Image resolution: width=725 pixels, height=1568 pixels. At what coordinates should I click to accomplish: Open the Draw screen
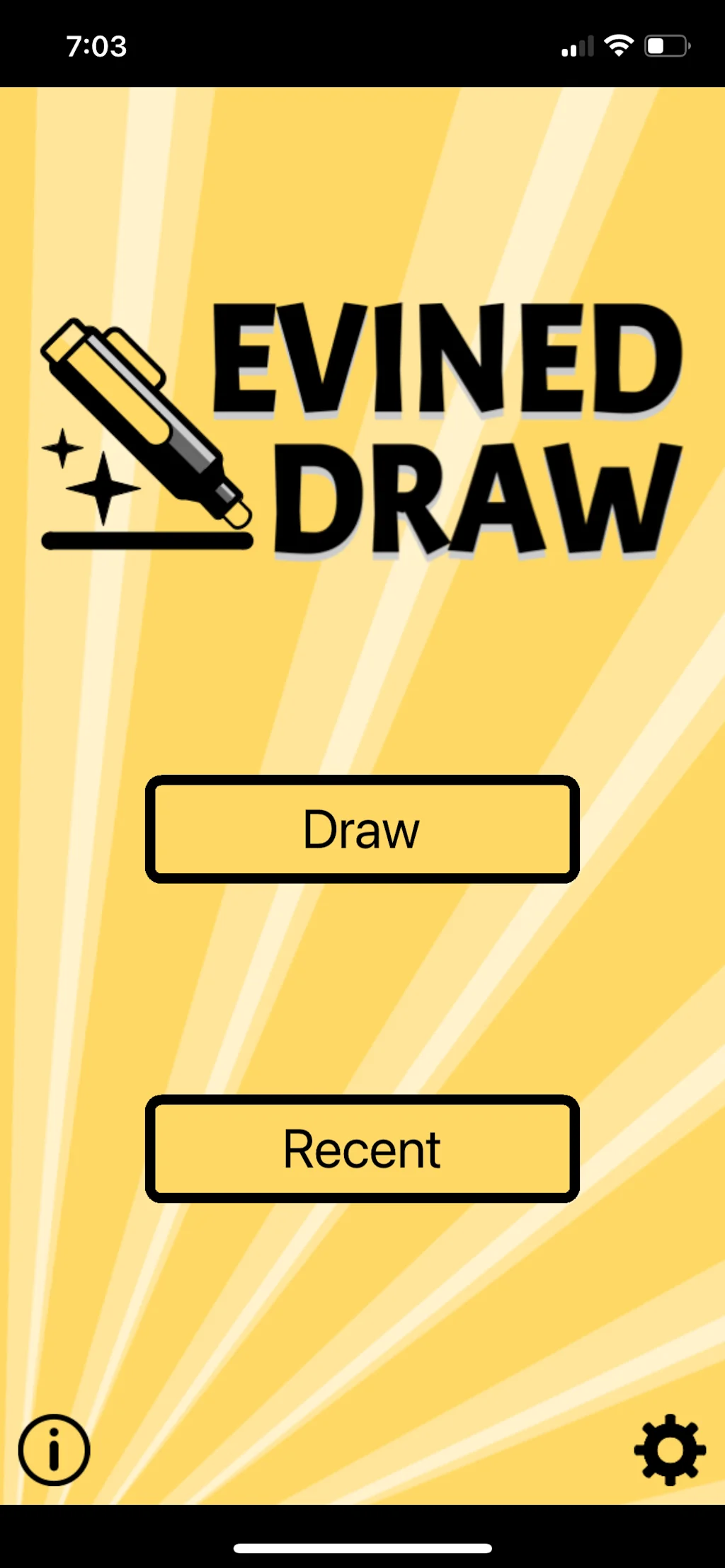coord(362,829)
